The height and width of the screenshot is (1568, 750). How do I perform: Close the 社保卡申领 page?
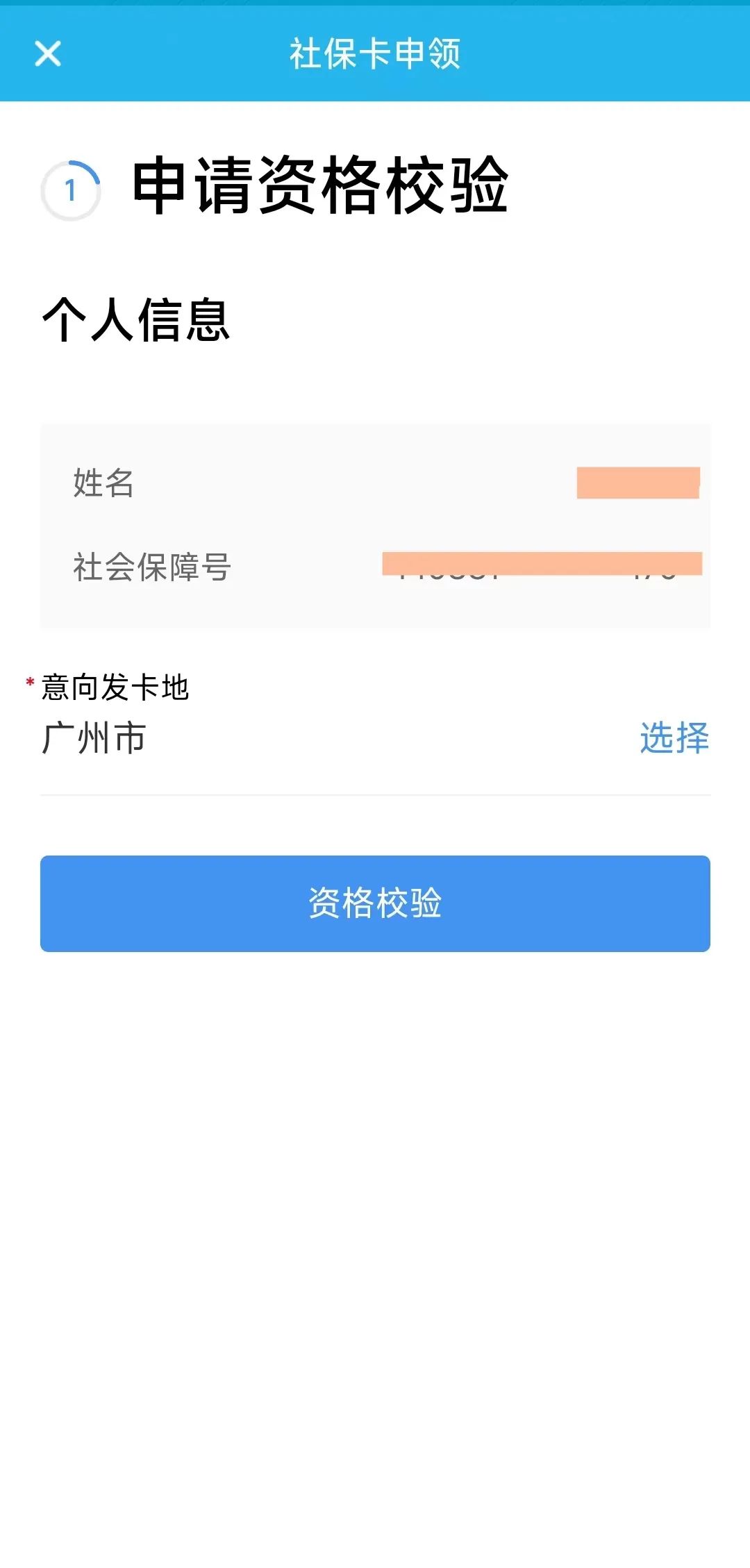pos(47,53)
